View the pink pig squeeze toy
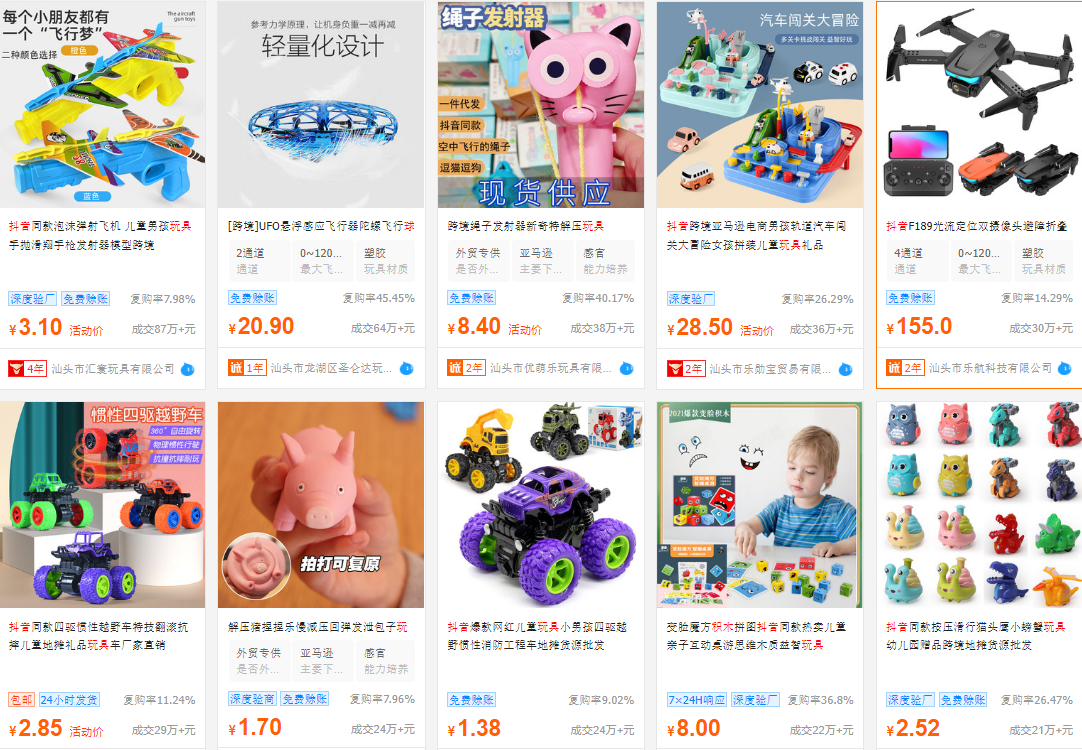1082x750 pixels. point(321,505)
